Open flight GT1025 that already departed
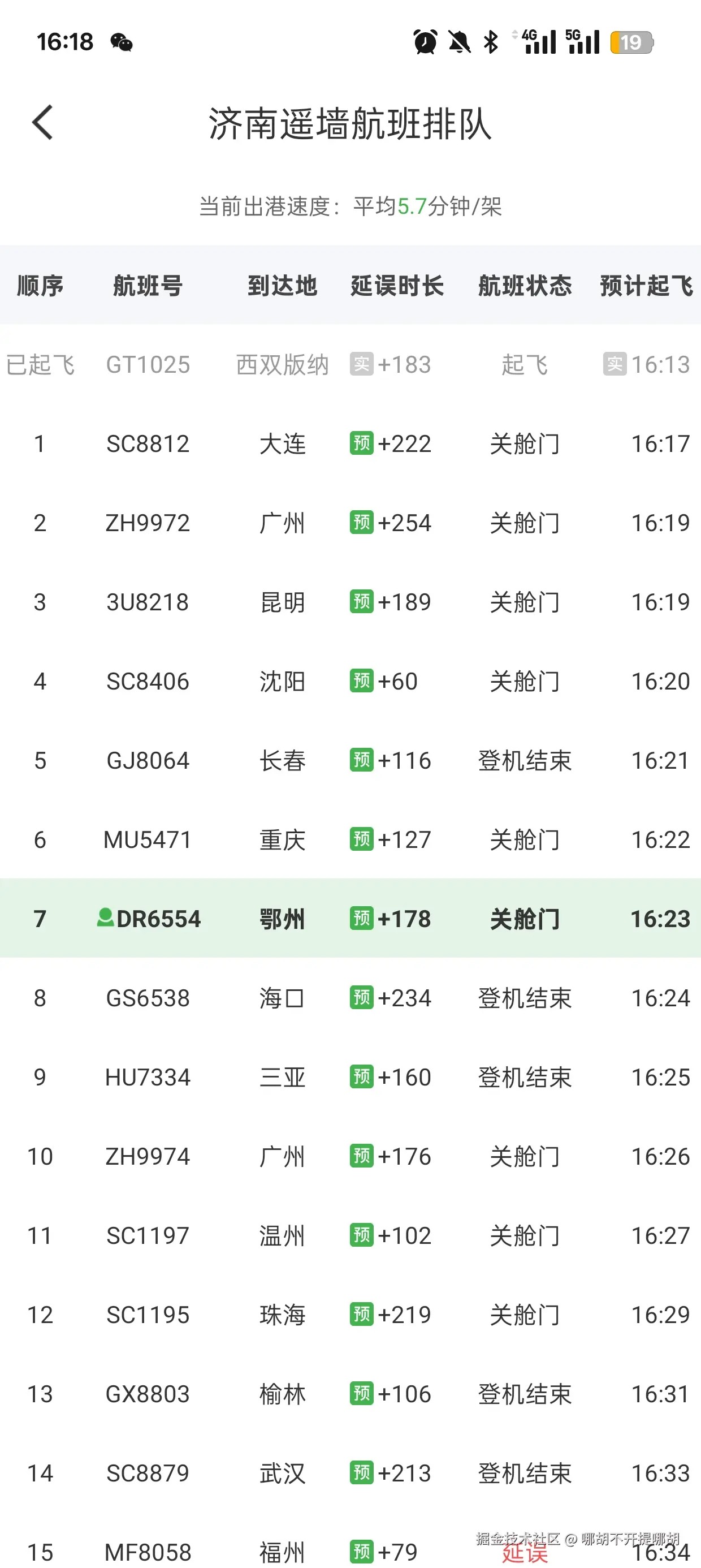Screen dimensions: 701x1568 [x=148, y=364]
